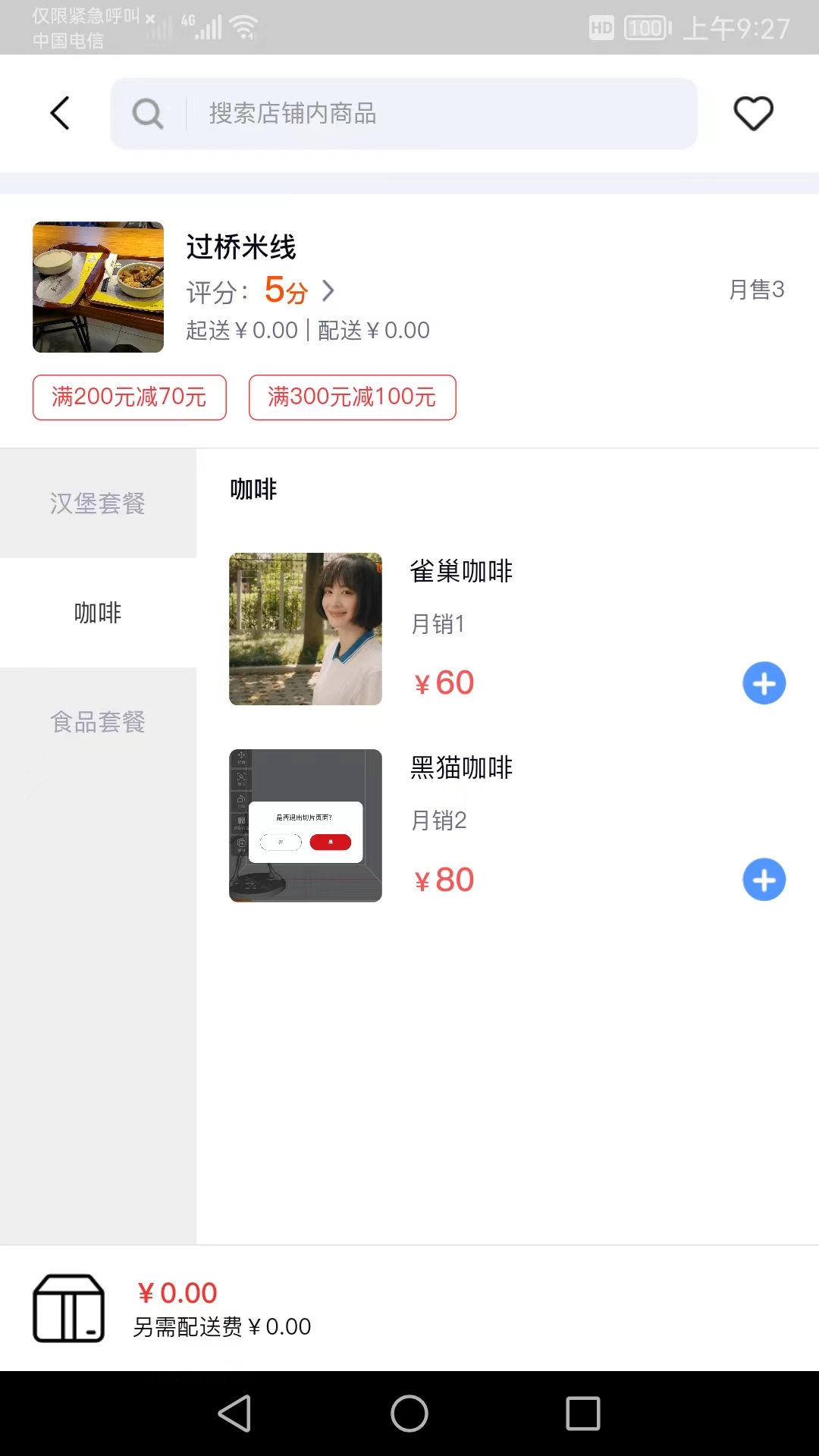Open the 黑猫咖啡 product image
The width and height of the screenshot is (819, 1456).
coord(306,825)
